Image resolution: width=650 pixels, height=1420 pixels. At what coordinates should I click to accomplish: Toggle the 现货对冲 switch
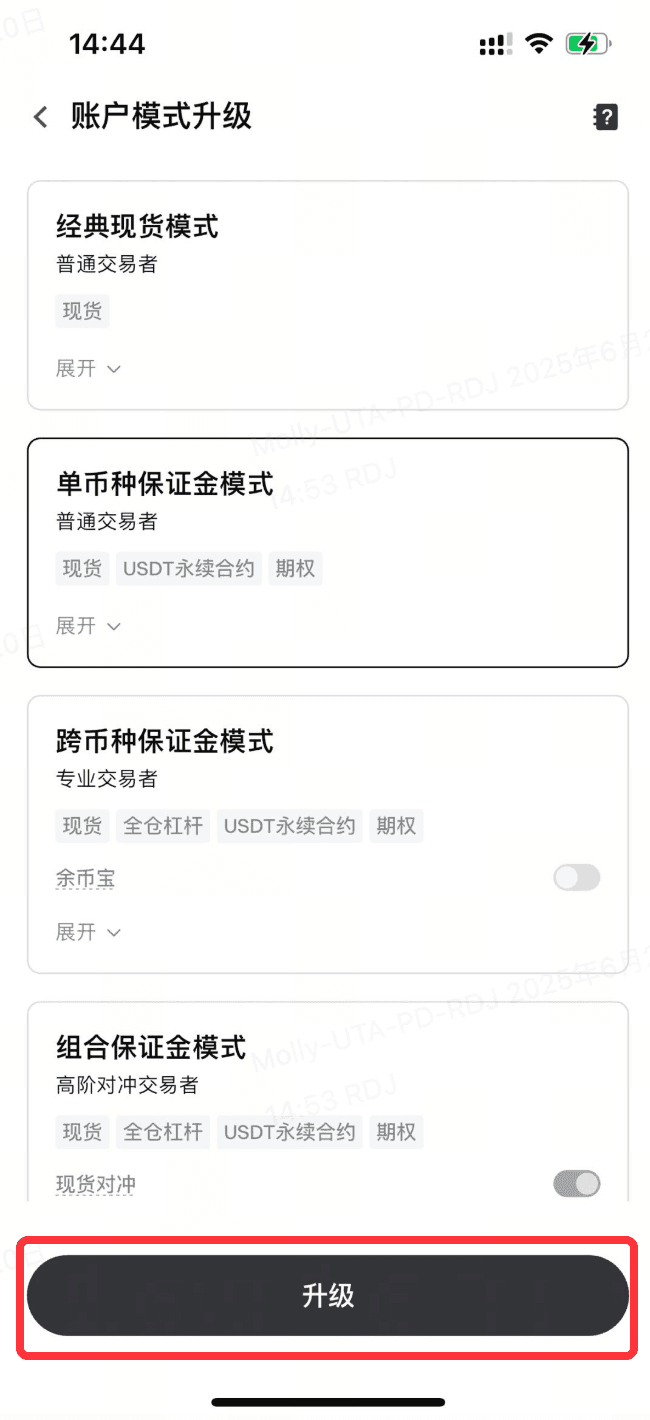577,1184
